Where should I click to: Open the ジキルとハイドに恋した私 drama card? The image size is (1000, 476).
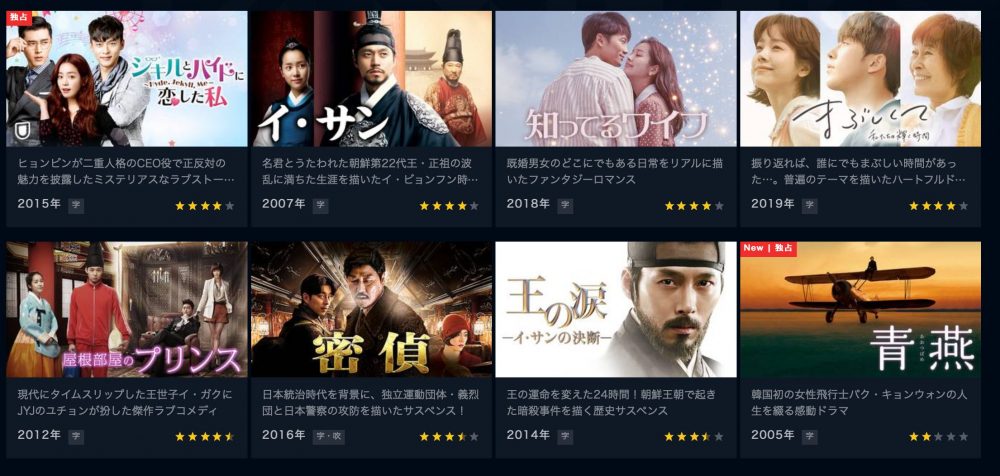point(126,80)
